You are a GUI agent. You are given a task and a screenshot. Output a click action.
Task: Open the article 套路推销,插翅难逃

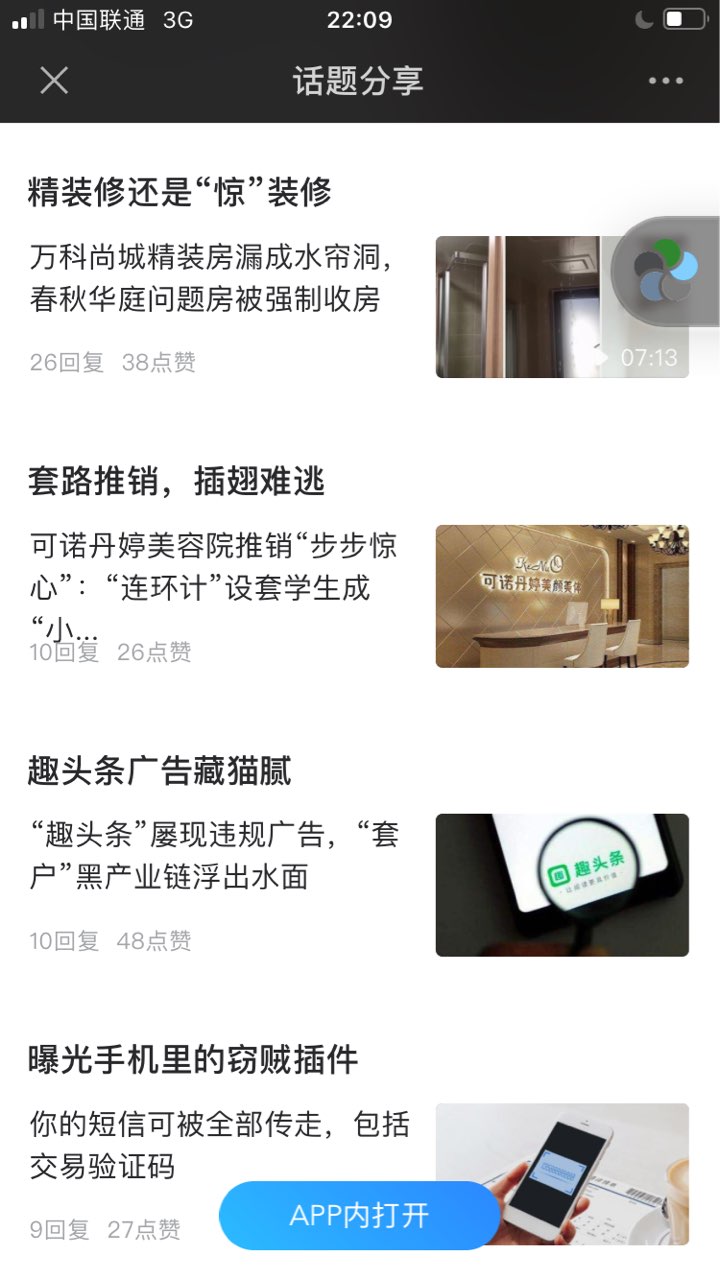(x=177, y=481)
